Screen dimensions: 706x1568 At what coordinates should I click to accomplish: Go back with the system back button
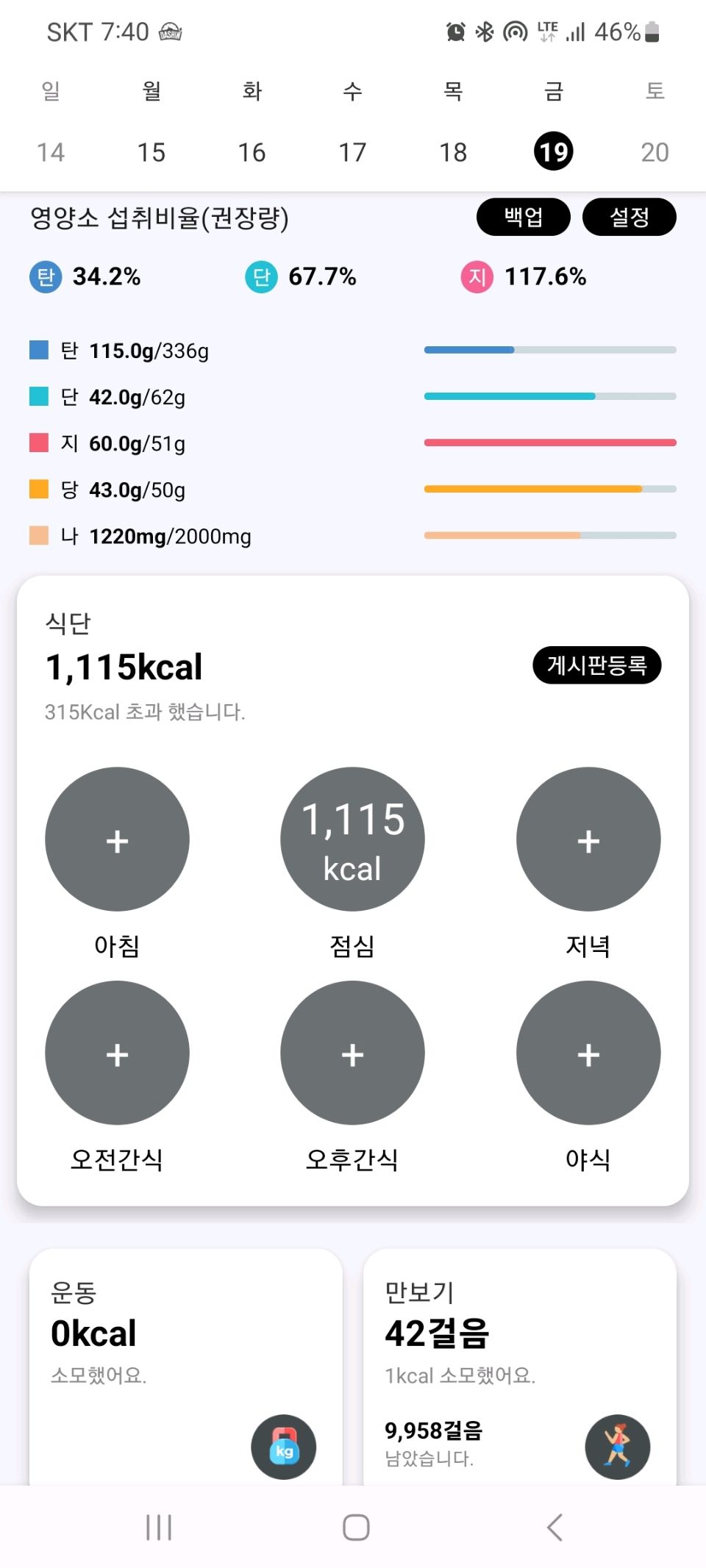coord(555,1527)
